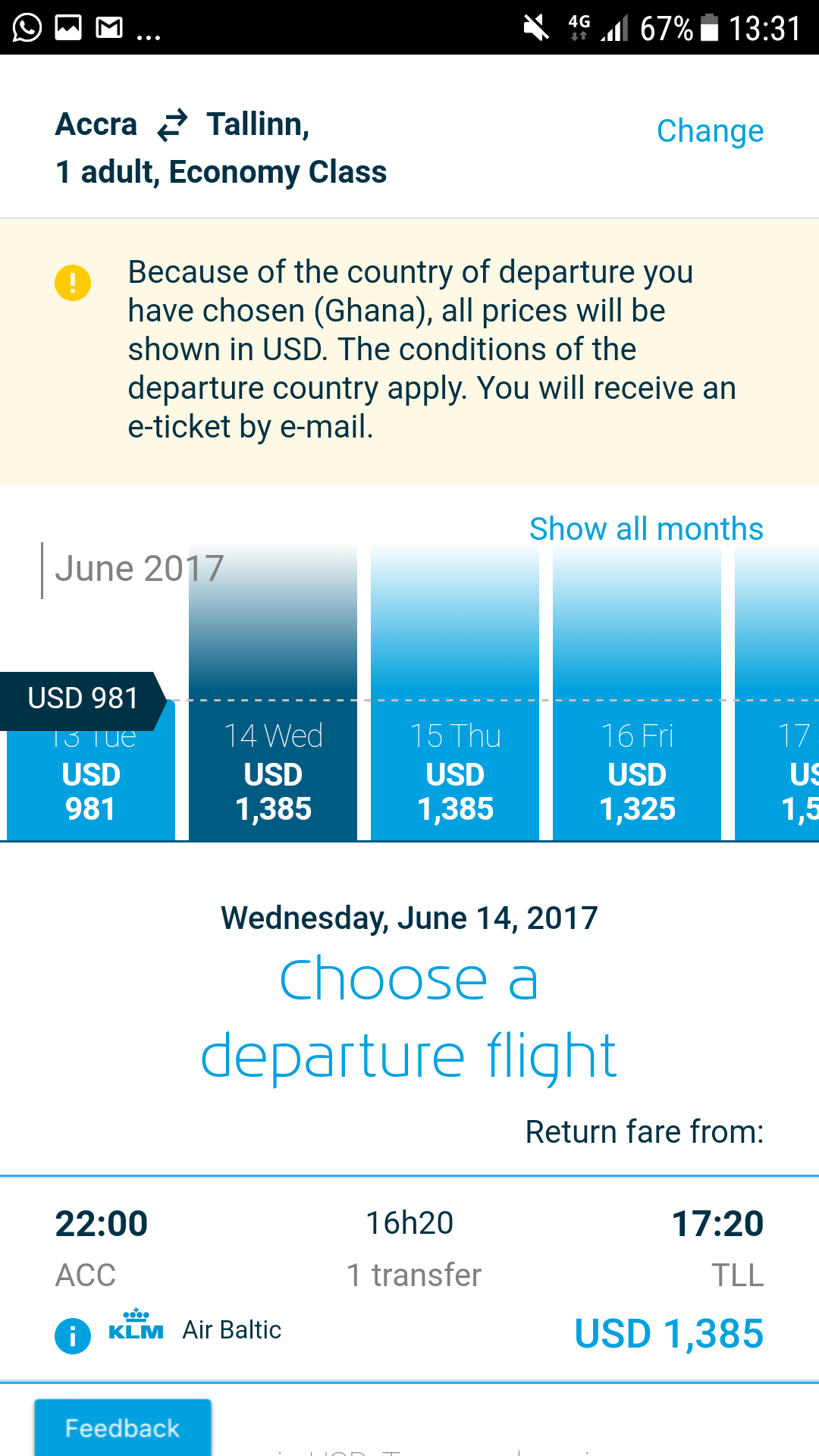The height and width of the screenshot is (1456, 819).
Task: Select 13 Tue fare USD 981
Action: pos(91,781)
